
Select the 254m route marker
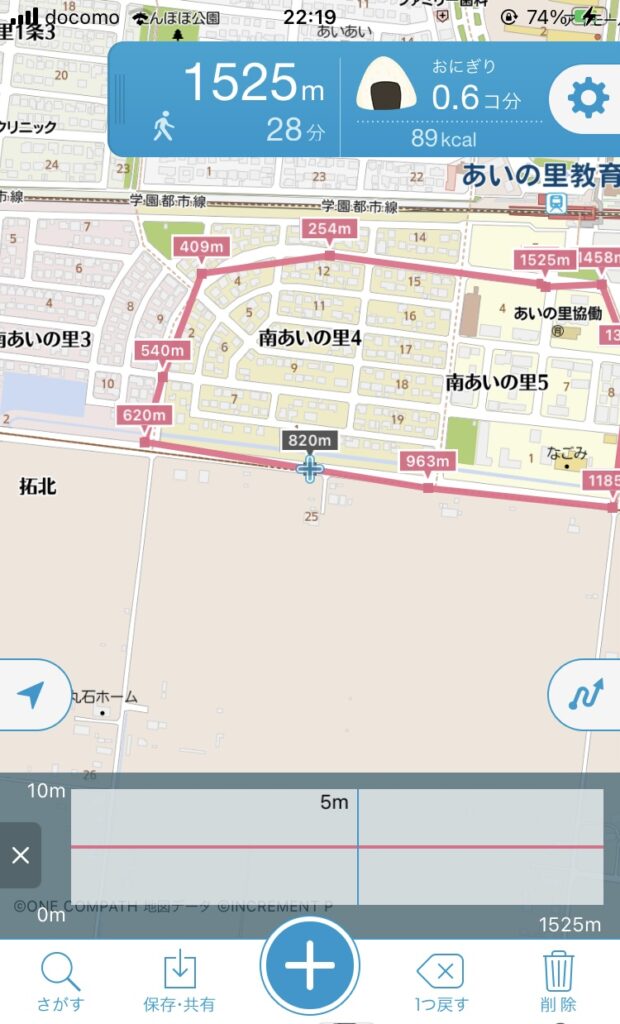(329, 229)
